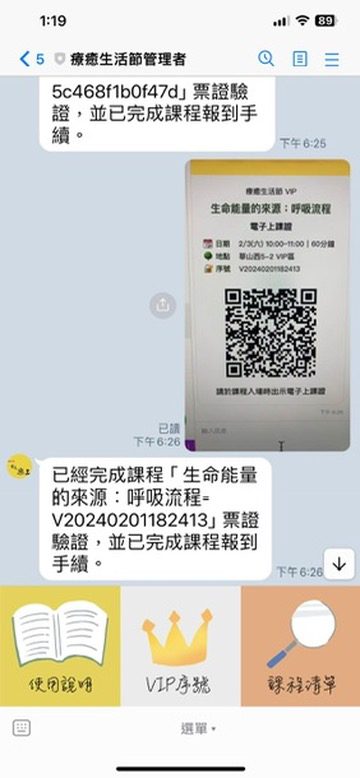View the sender's profile avatar
This screenshot has width=360, height=778.
pyautogui.click(x=20, y=467)
